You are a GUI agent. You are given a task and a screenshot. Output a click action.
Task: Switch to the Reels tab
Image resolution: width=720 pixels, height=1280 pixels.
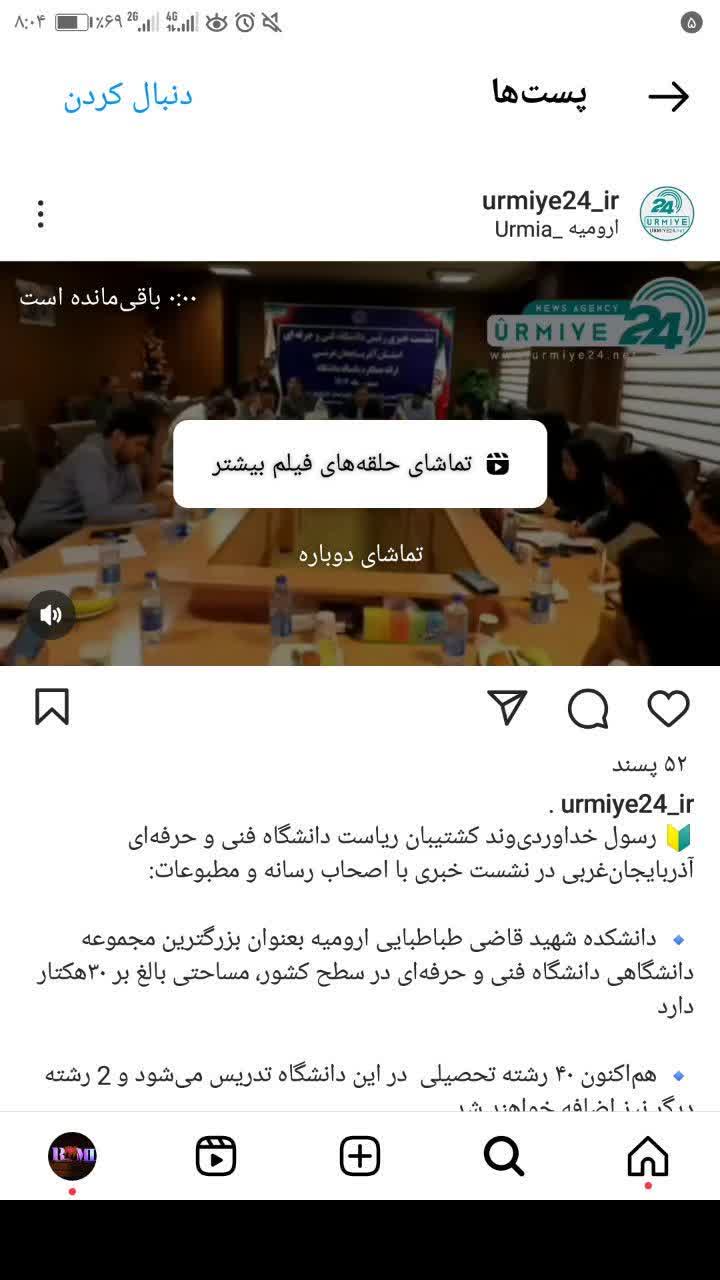(x=216, y=1157)
